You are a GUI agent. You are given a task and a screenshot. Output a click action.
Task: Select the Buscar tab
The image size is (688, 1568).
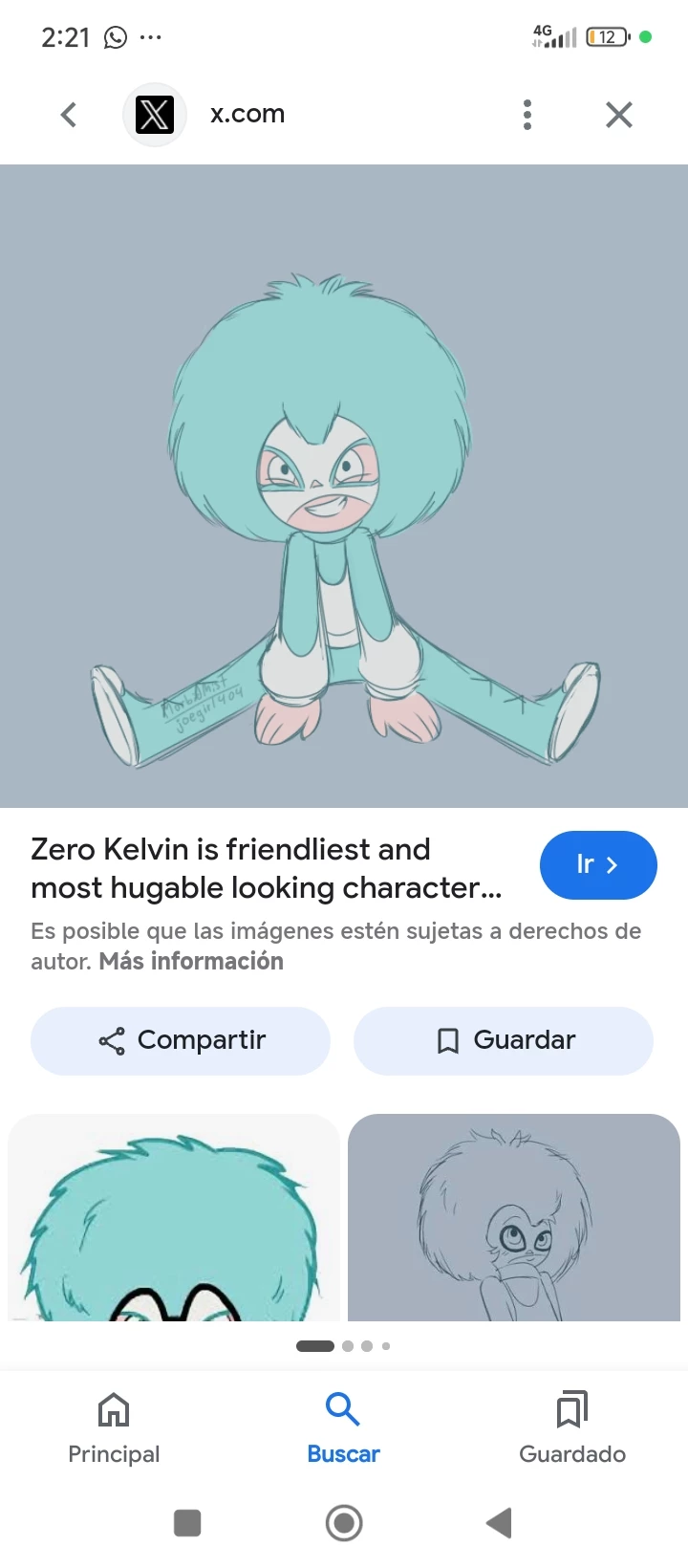click(x=343, y=1427)
